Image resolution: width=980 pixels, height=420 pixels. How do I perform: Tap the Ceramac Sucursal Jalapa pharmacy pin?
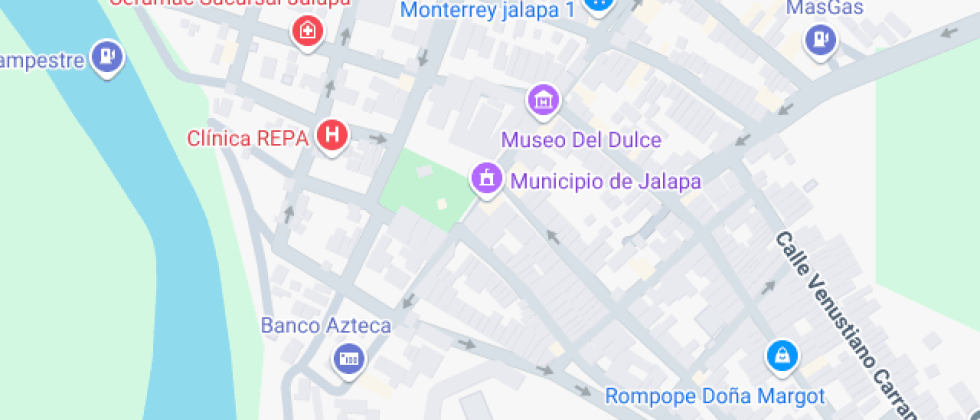tap(307, 31)
